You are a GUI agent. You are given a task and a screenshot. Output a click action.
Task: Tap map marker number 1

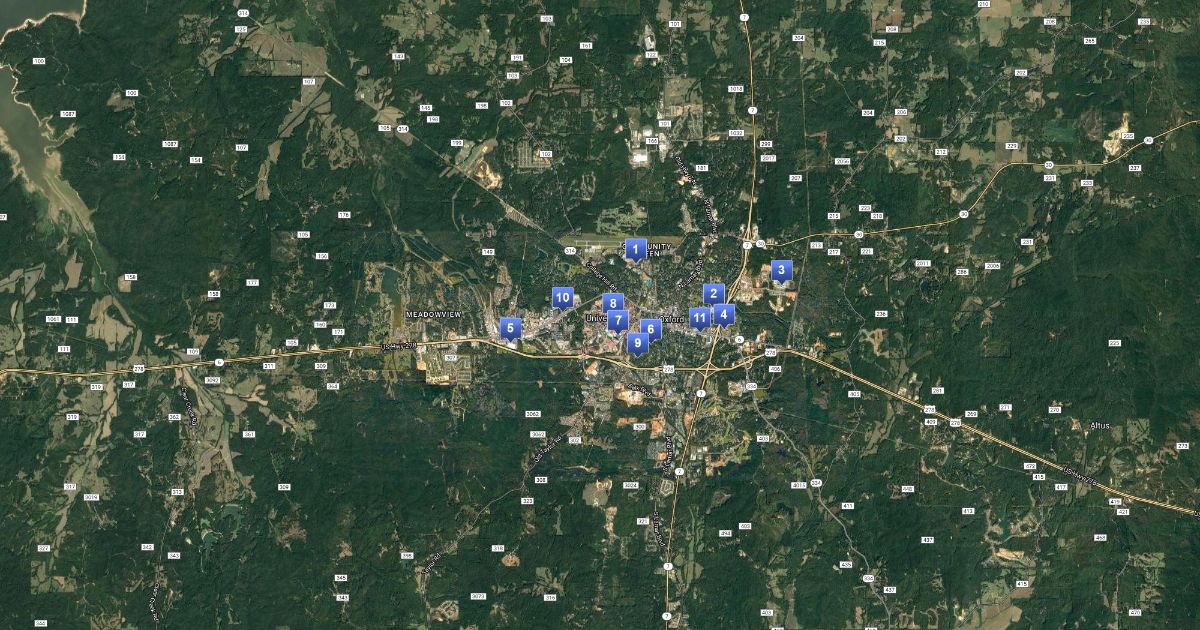point(634,249)
